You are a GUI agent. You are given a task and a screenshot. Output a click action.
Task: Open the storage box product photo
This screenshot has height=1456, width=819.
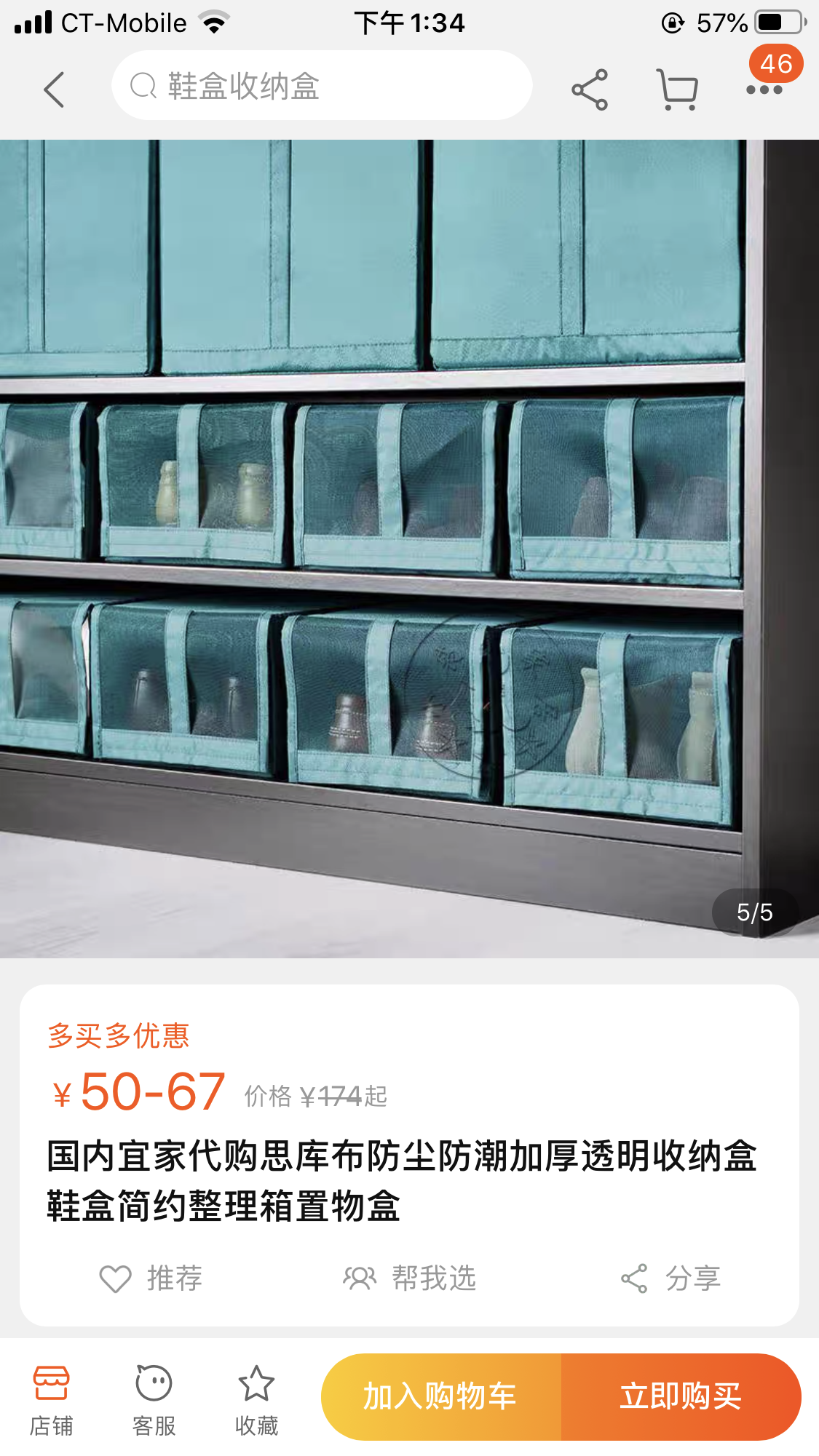[x=409, y=548]
